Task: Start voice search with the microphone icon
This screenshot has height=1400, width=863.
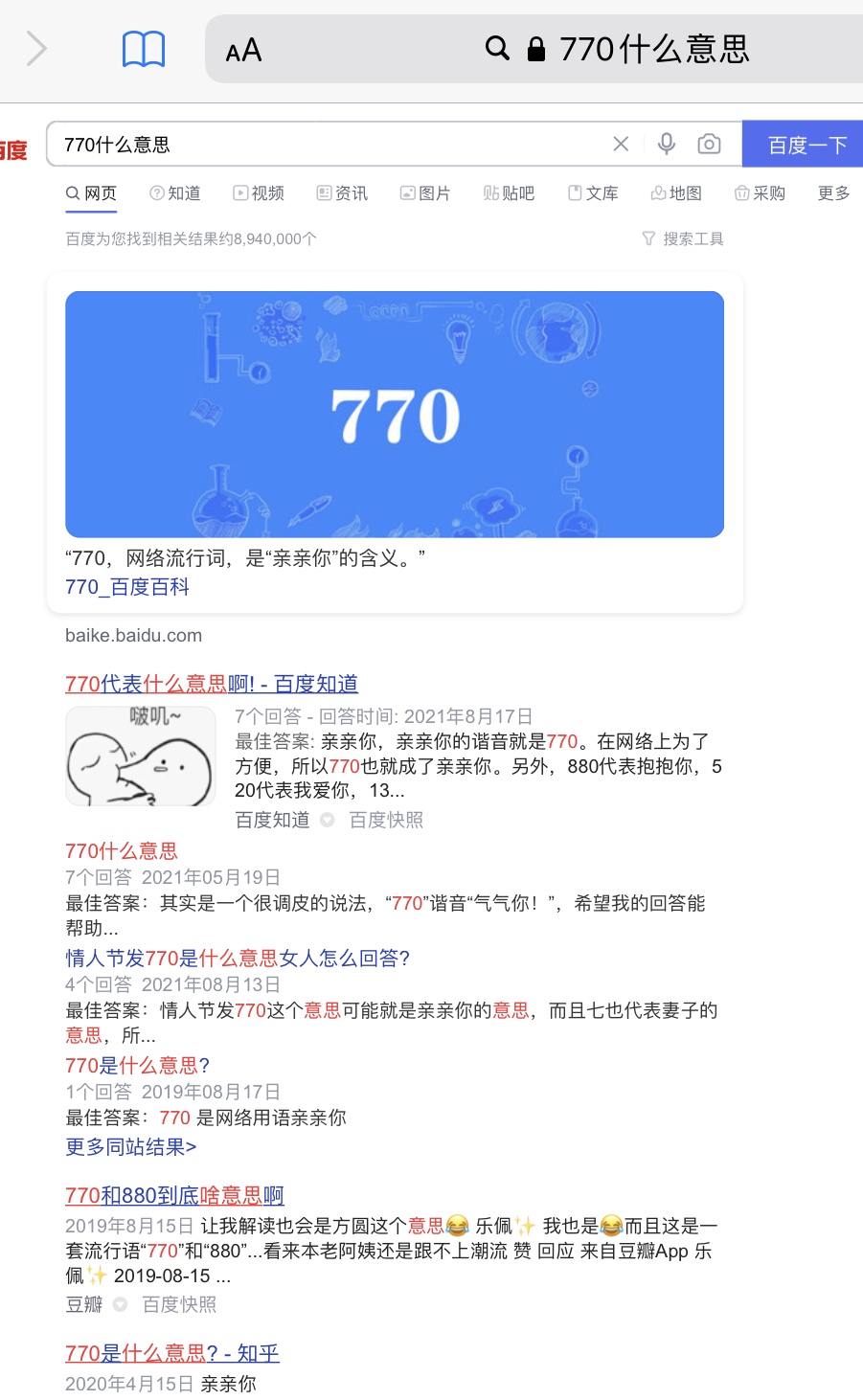Action: (x=667, y=144)
